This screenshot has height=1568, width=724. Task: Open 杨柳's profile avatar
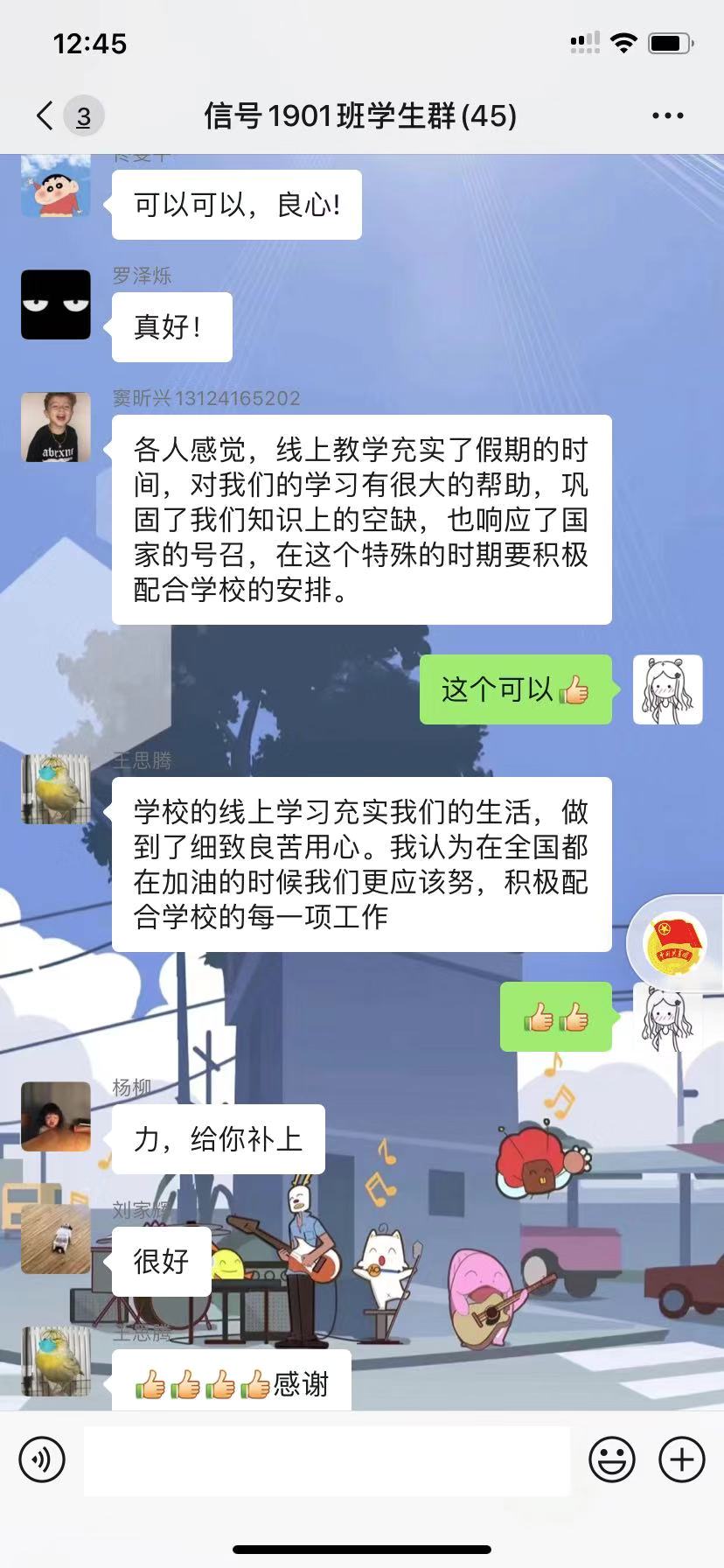click(x=56, y=1116)
